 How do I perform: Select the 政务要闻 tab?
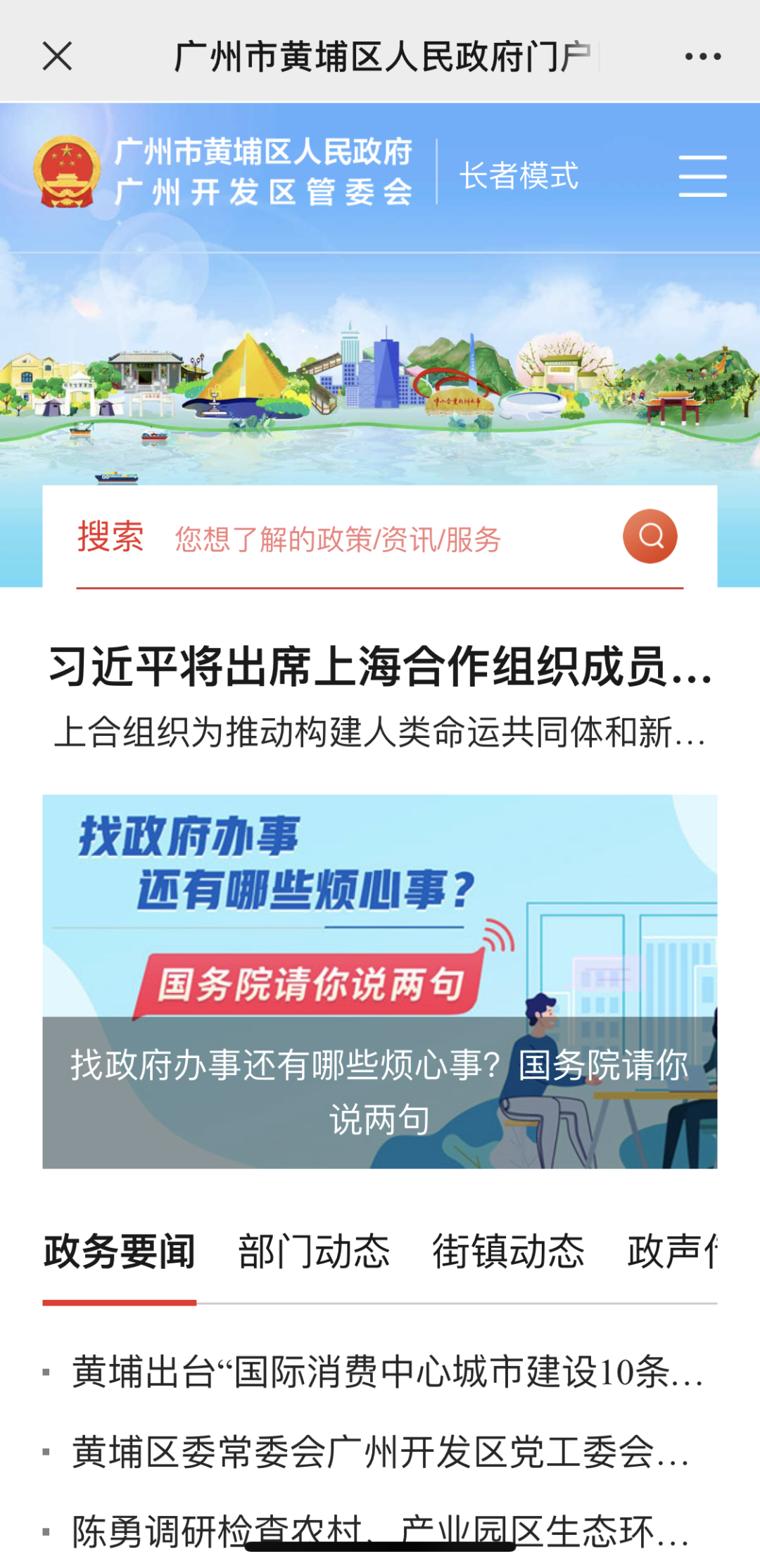coord(120,1252)
